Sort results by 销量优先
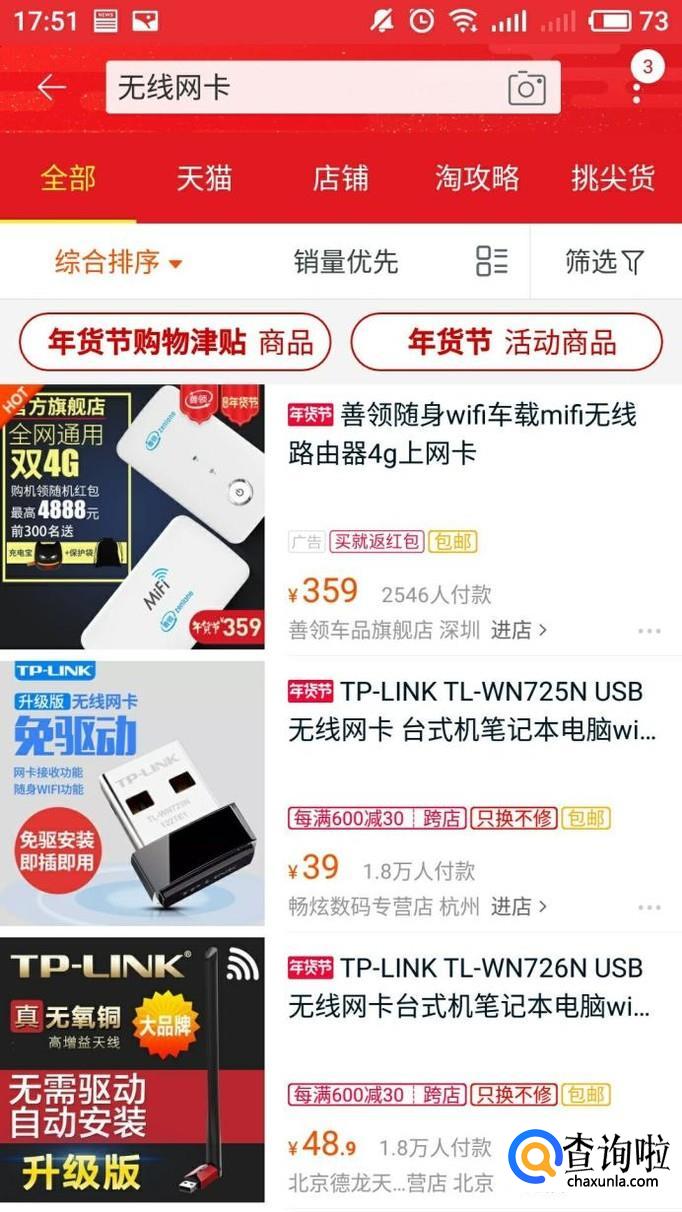This screenshot has height=1212, width=682. coord(346,262)
